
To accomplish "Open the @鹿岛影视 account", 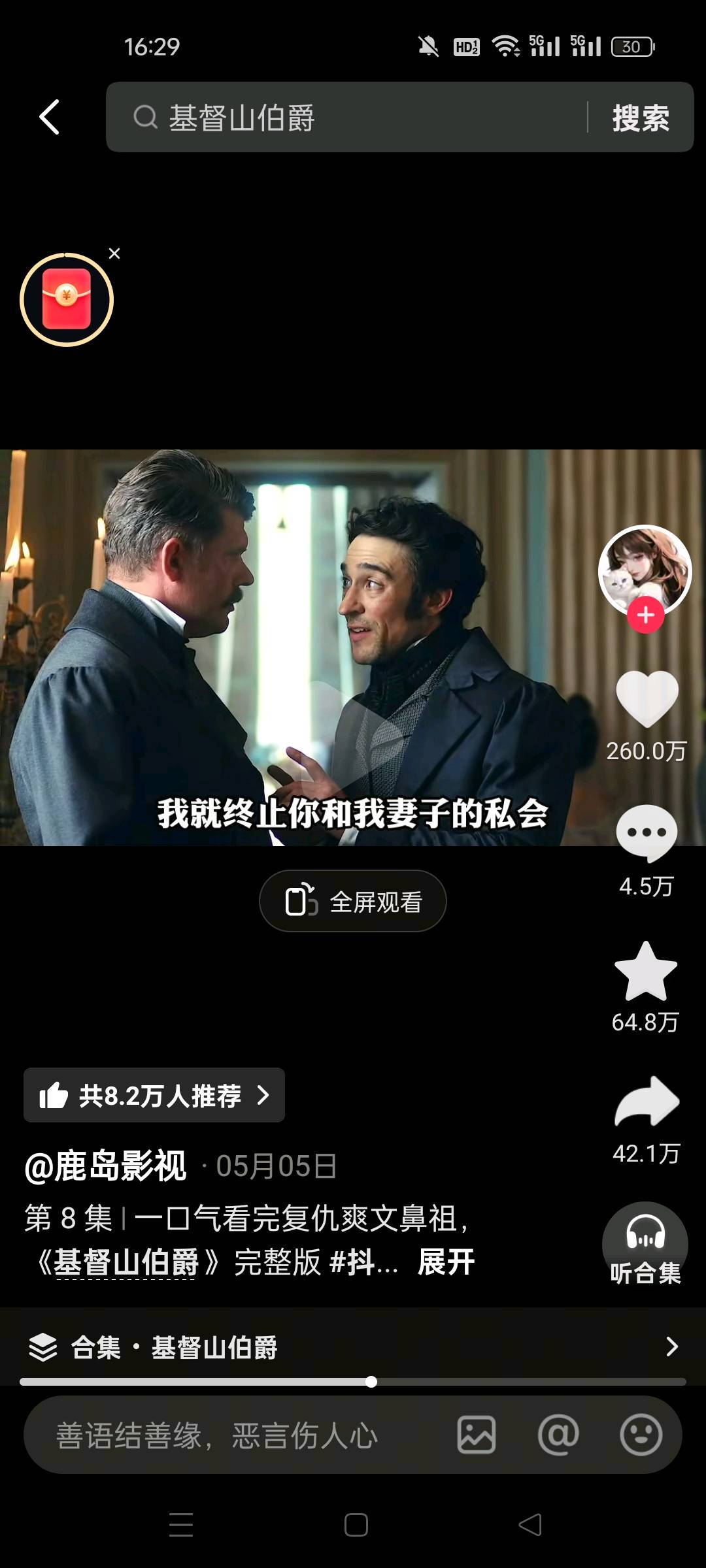I will (x=106, y=1166).
